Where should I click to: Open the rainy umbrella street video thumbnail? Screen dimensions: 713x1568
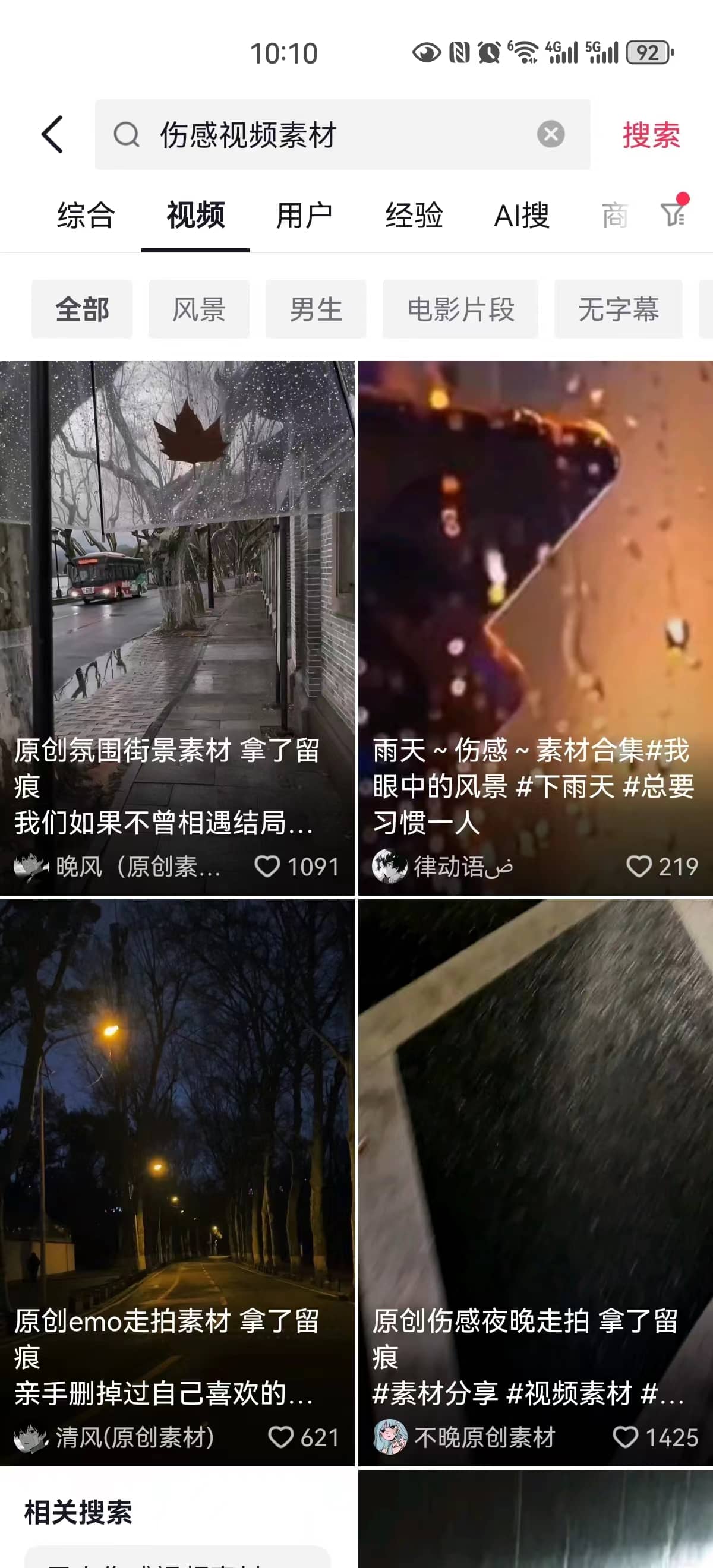pos(178,609)
